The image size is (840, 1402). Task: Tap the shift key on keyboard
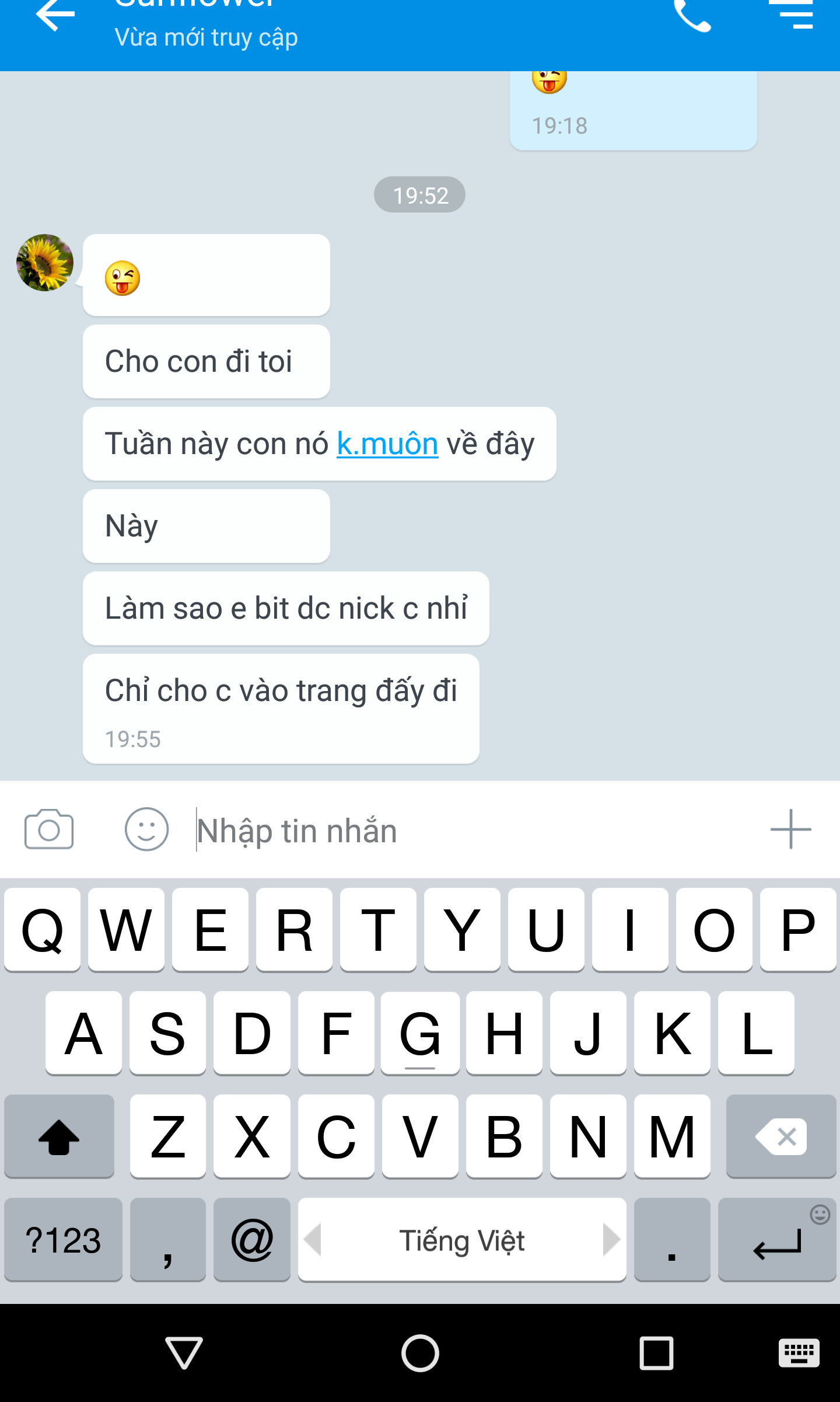pyautogui.click(x=59, y=1136)
